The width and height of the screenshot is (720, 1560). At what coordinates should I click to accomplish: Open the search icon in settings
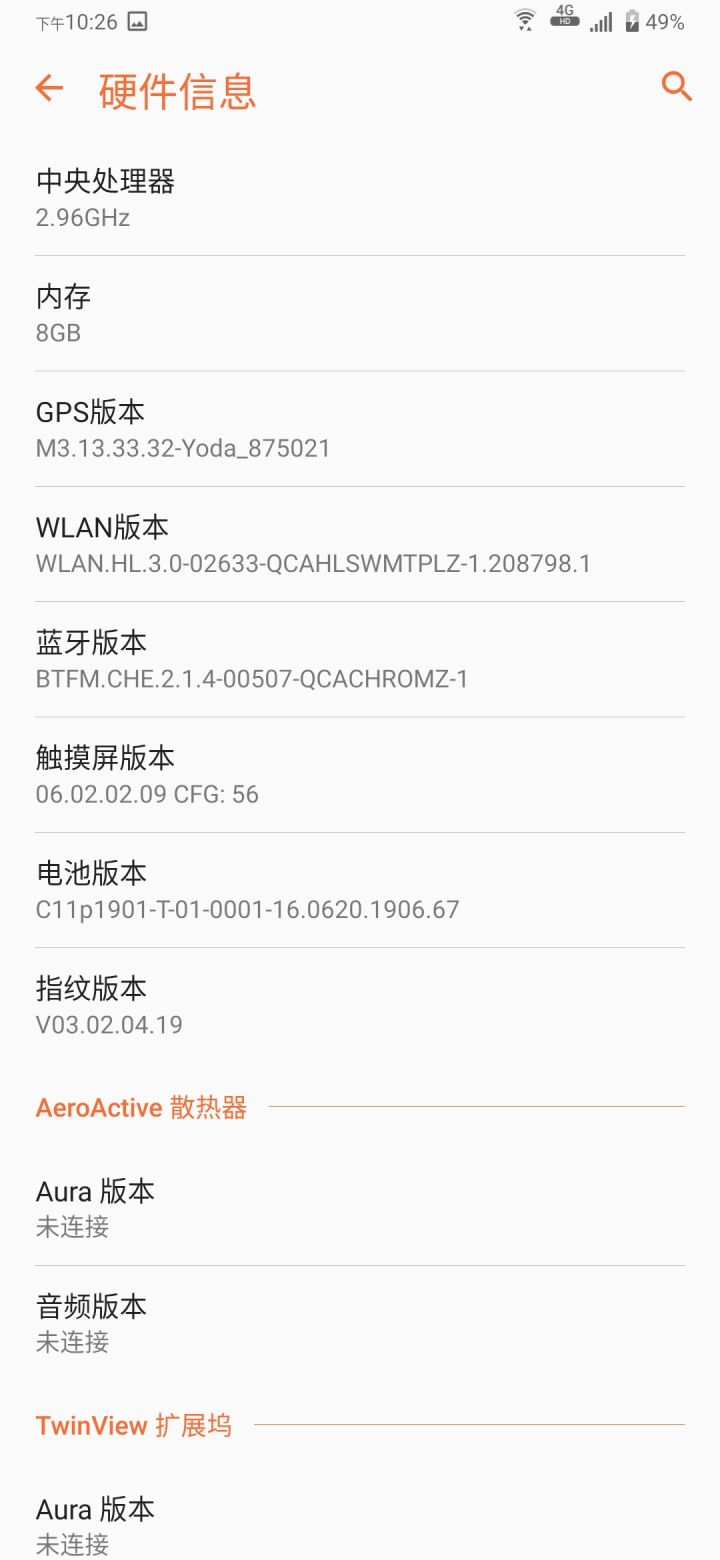point(677,87)
